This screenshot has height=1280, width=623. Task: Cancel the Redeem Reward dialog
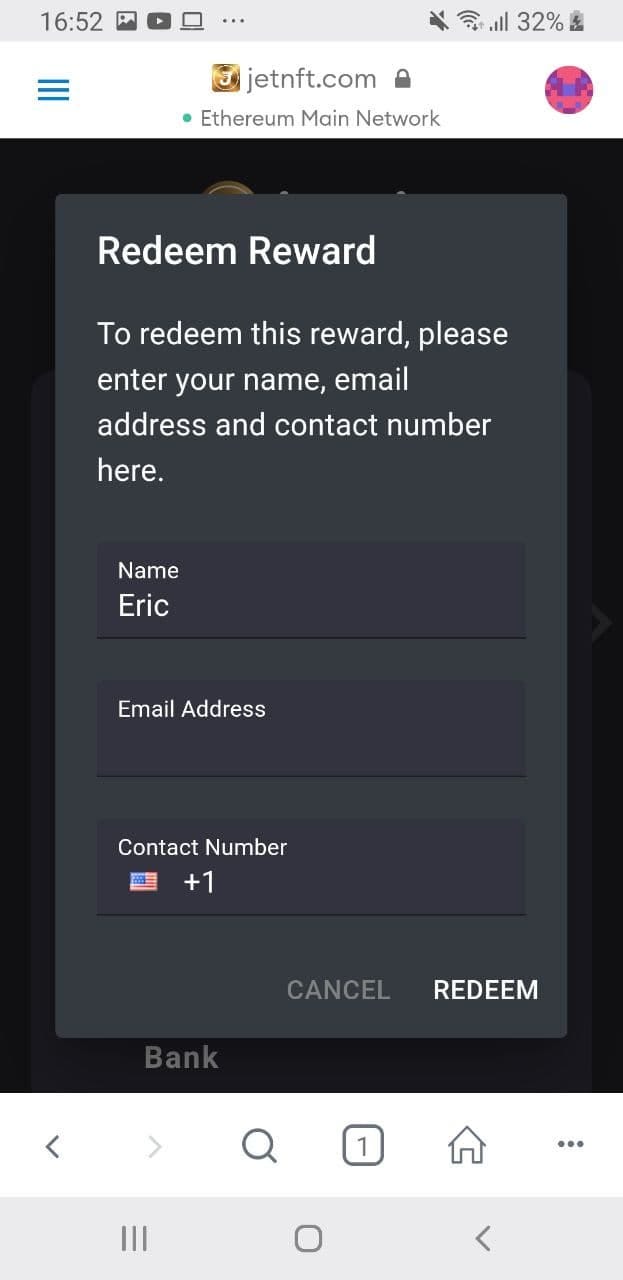(x=338, y=989)
